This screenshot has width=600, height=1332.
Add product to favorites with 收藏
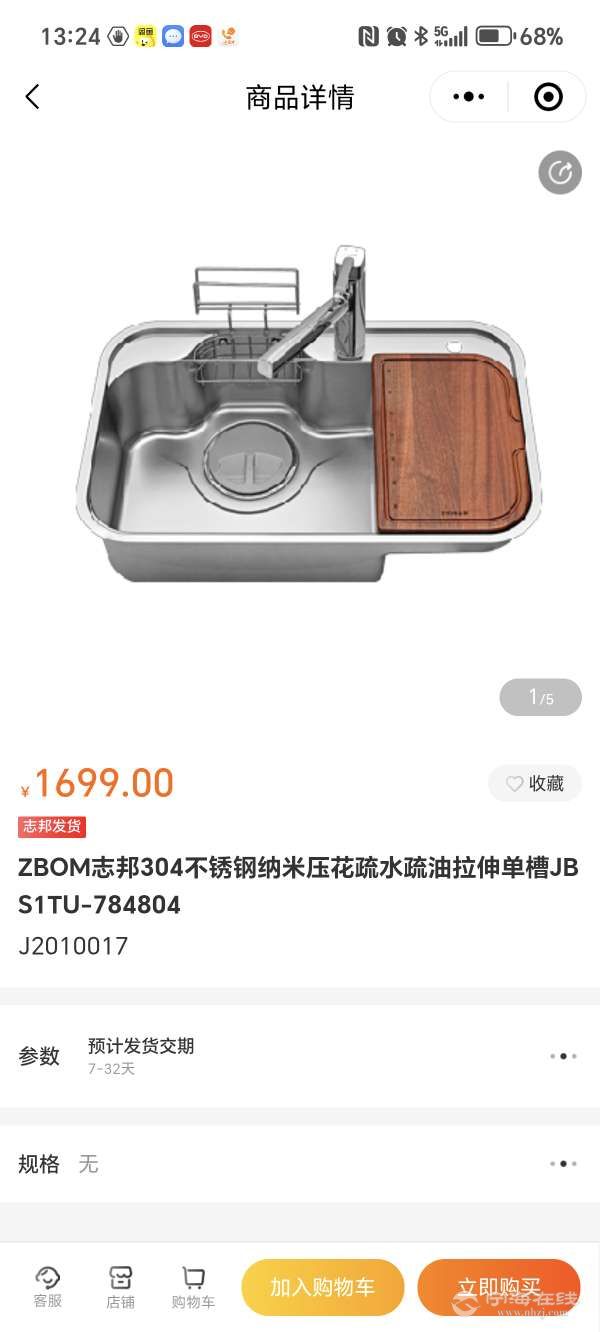(535, 784)
